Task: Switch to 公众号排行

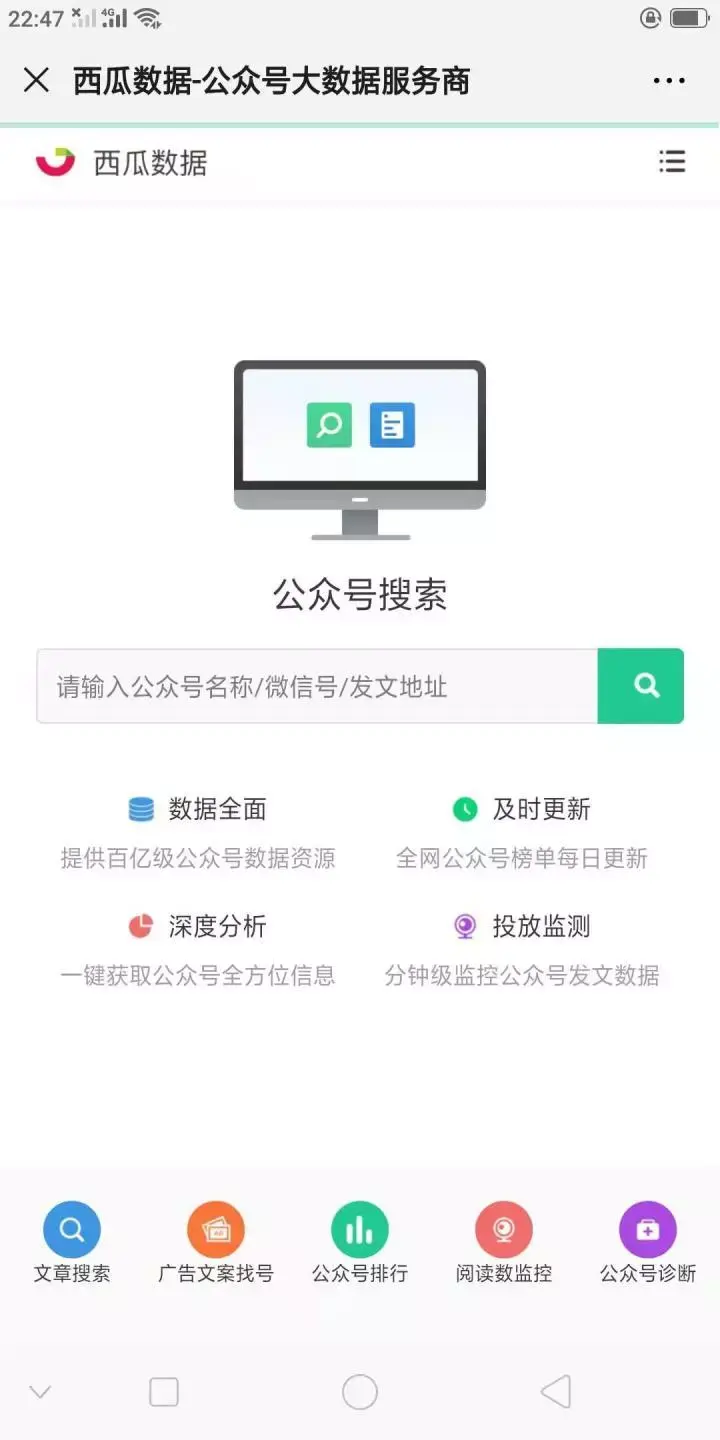Action: [360, 1242]
